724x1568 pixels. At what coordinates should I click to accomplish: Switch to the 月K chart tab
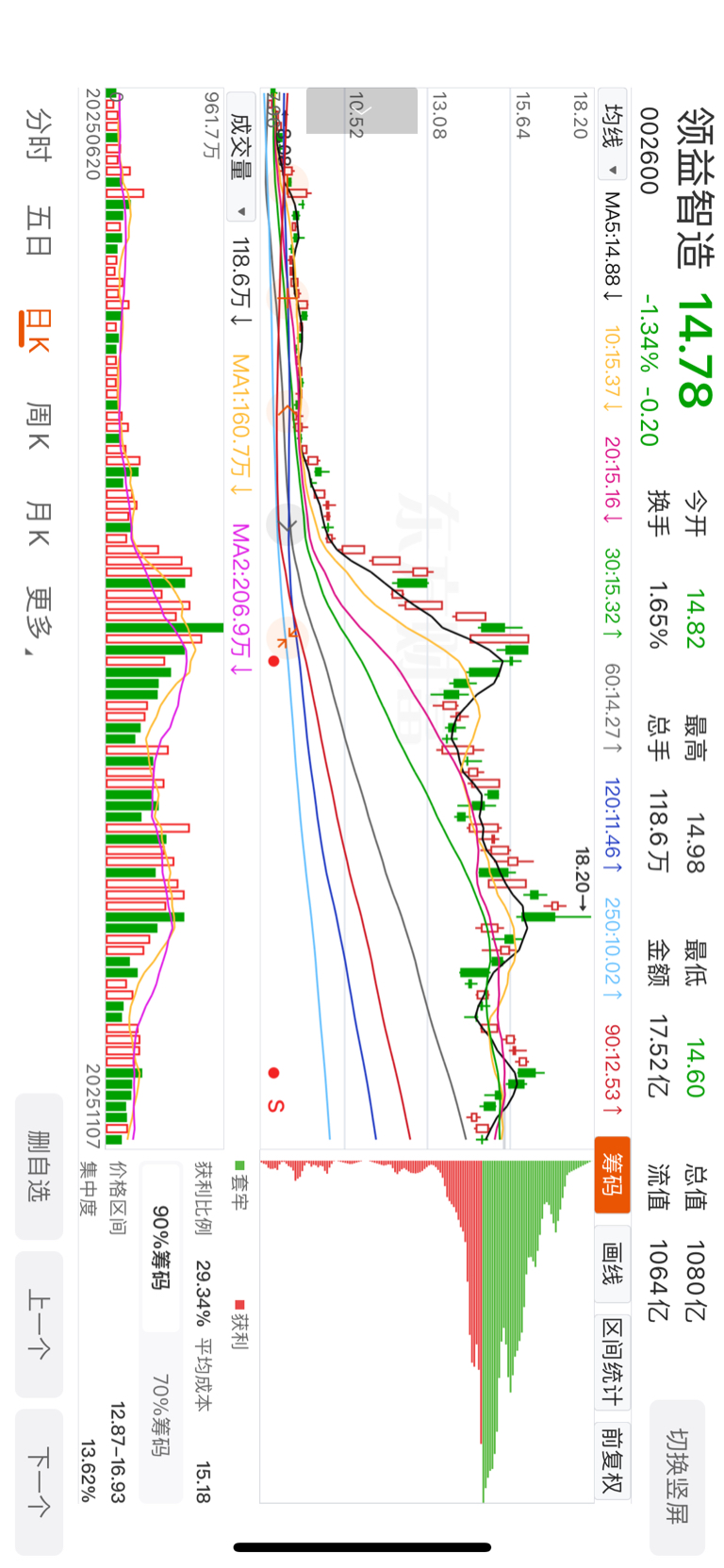pyautogui.click(x=39, y=523)
